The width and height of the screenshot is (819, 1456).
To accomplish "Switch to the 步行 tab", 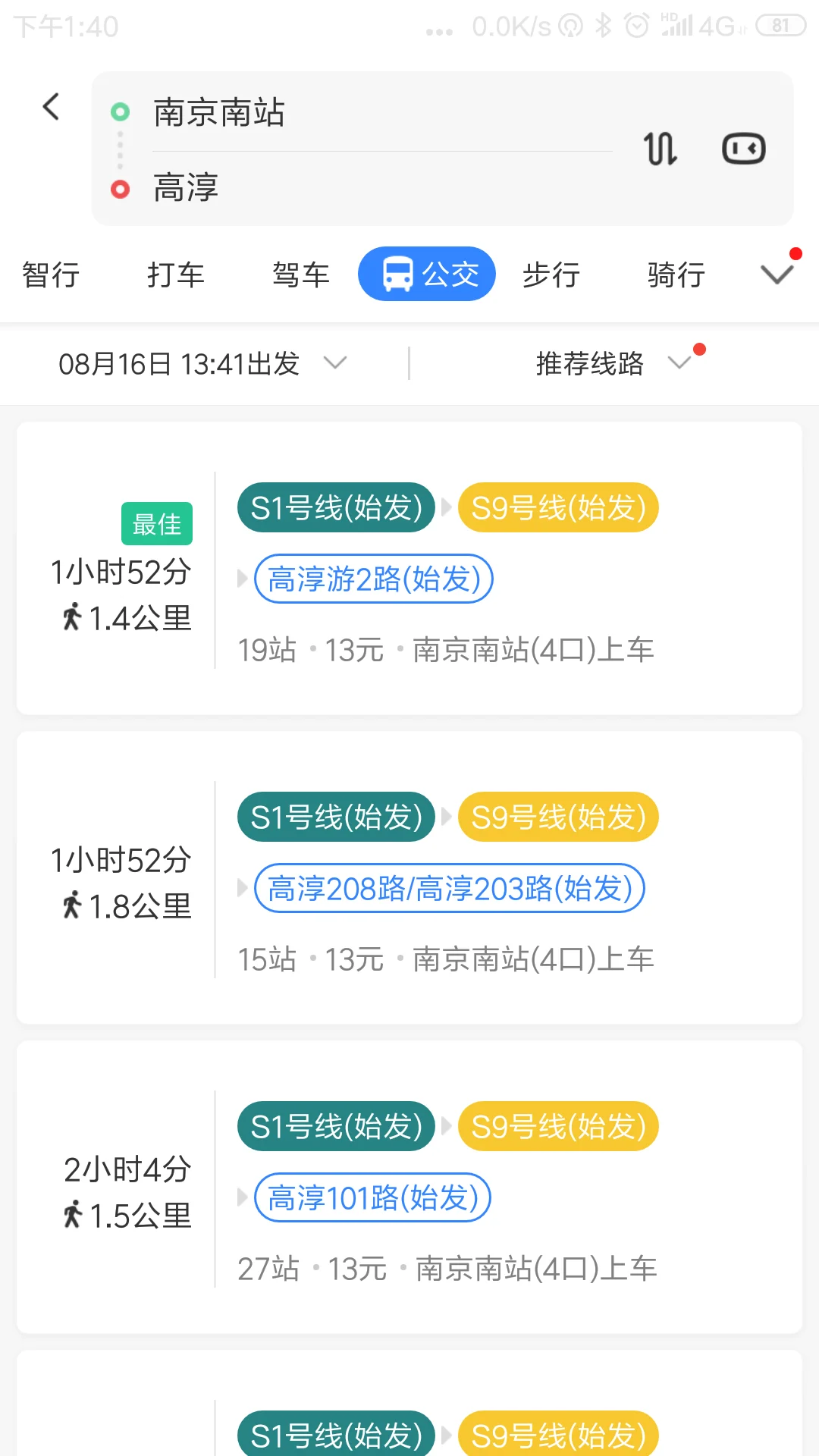I will pos(551,274).
